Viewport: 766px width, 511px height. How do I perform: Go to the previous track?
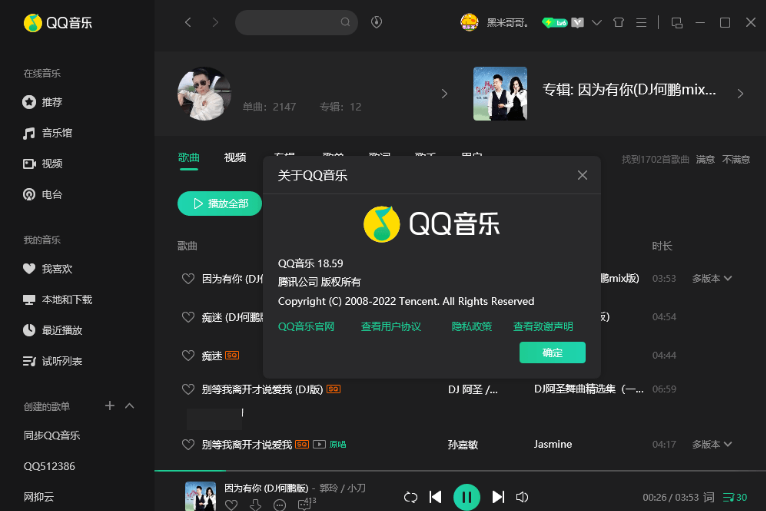[x=435, y=496]
